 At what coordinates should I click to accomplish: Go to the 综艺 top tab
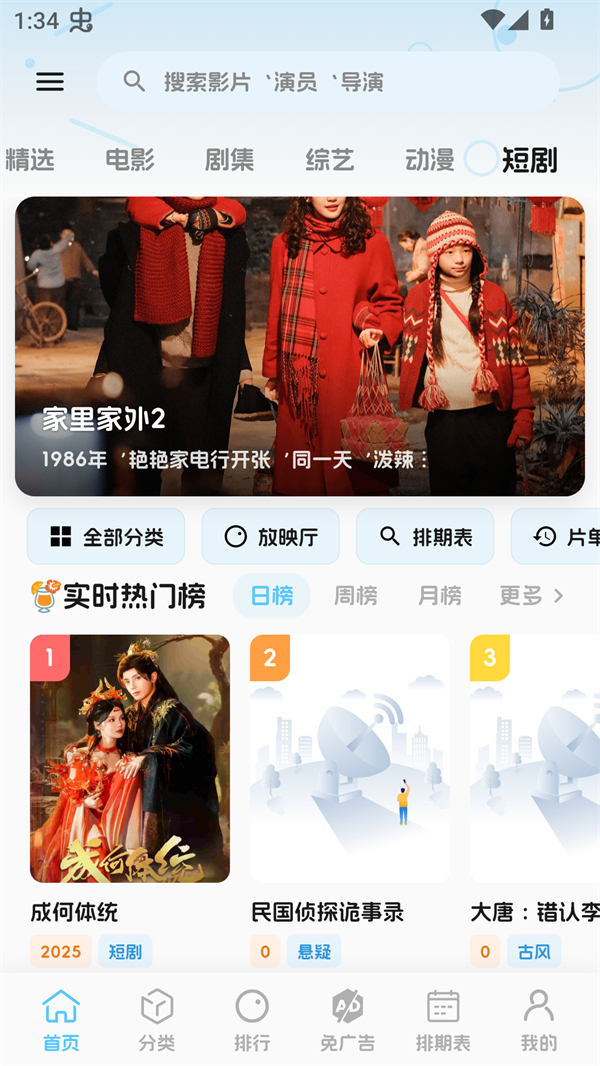point(330,160)
